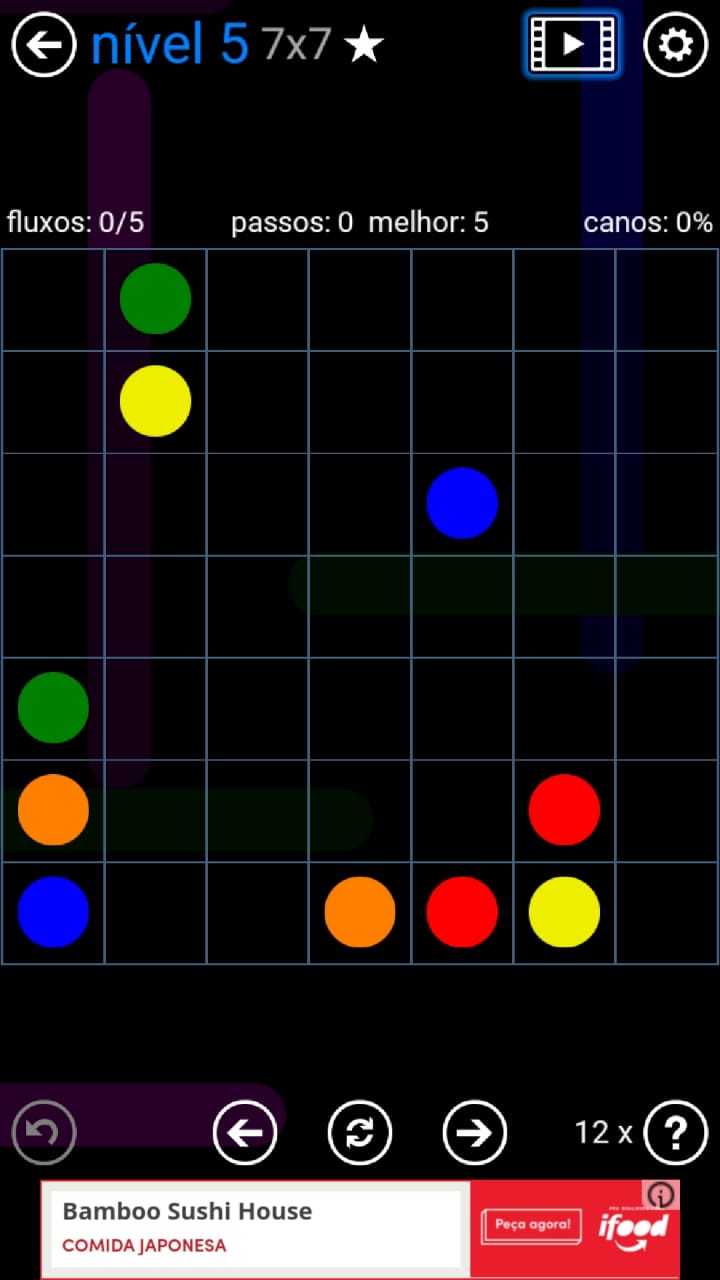The height and width of the screenshot is (1280, 720).
Task: Open the settings gear
Action: pos(675,44)
